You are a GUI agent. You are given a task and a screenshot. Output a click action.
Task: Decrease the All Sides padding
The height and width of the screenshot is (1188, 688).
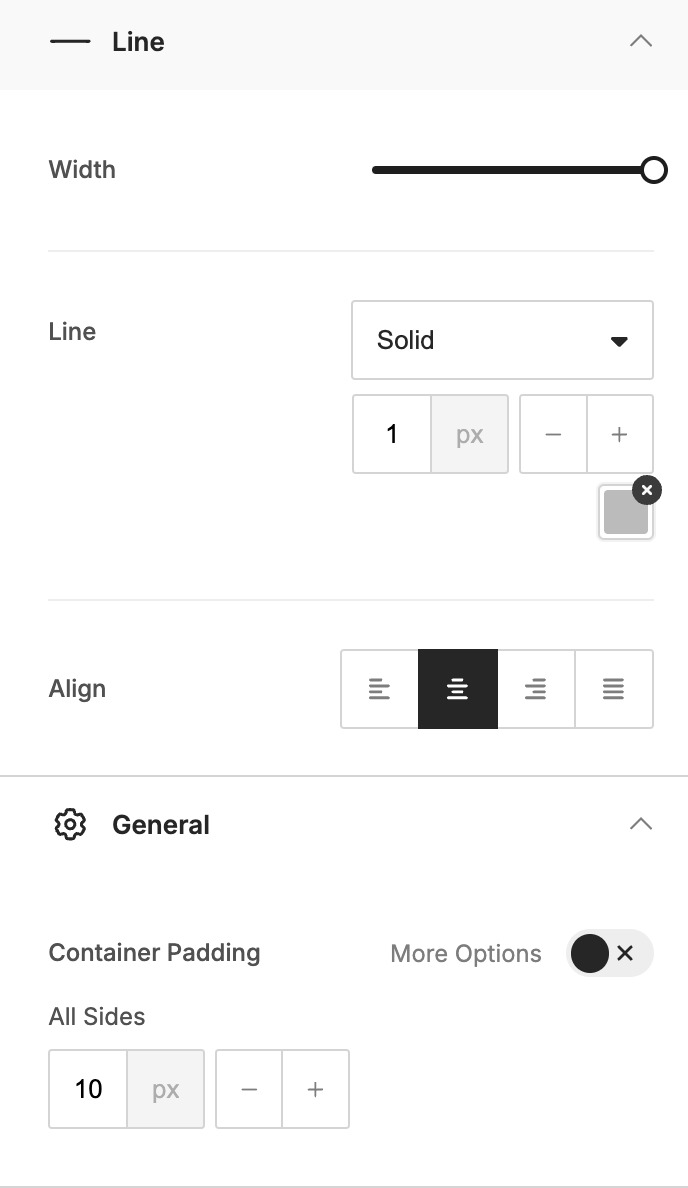249,1089
